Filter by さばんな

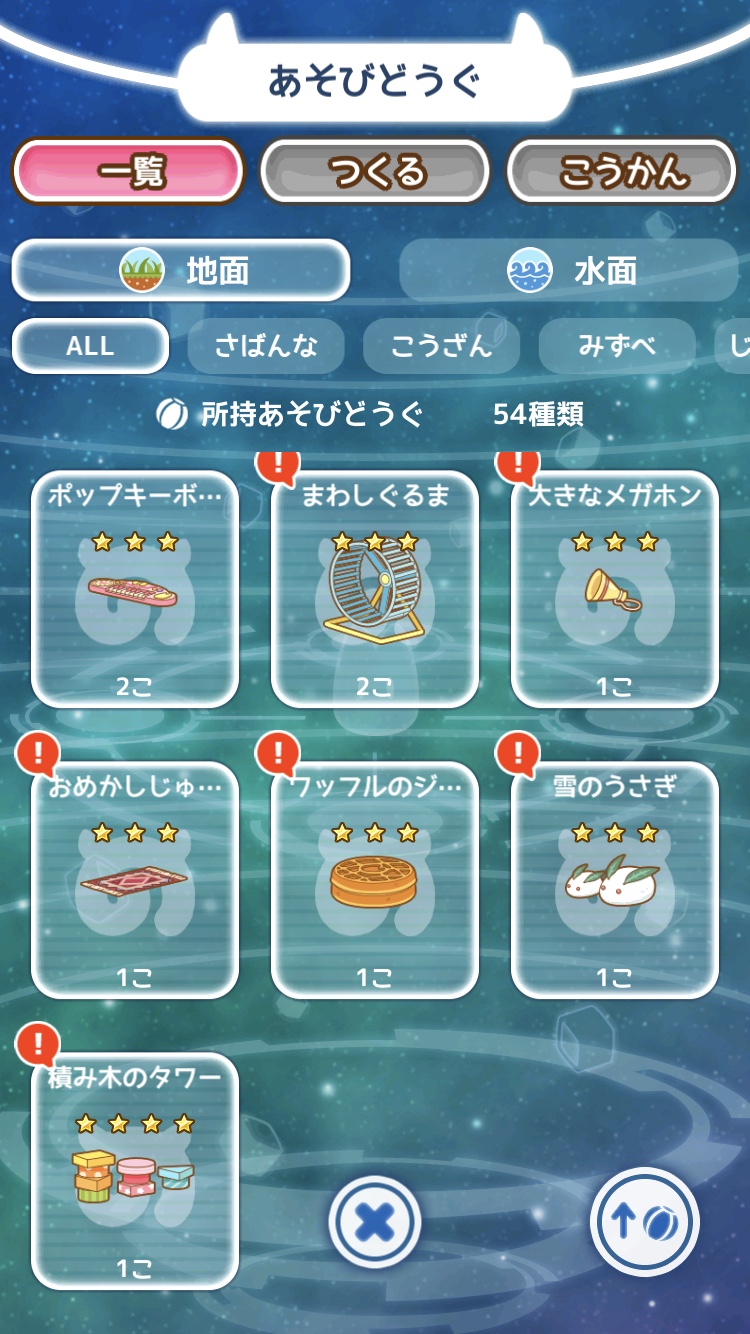pyautogui.click(x=266, y=346)
